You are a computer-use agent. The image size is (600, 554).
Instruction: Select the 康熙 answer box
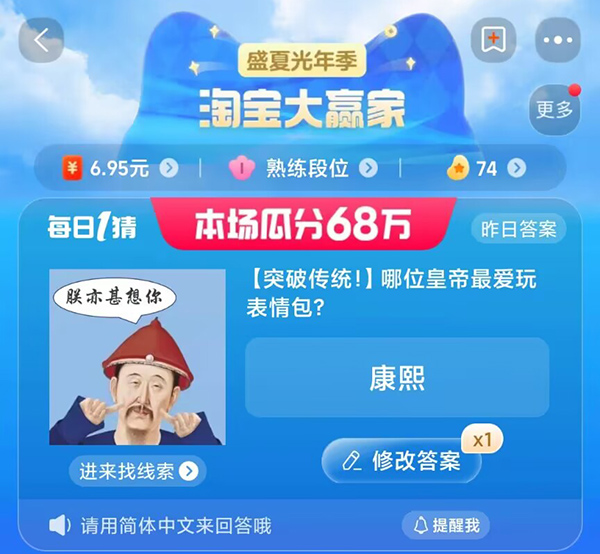pyautogui.click(x=397, y=378)
